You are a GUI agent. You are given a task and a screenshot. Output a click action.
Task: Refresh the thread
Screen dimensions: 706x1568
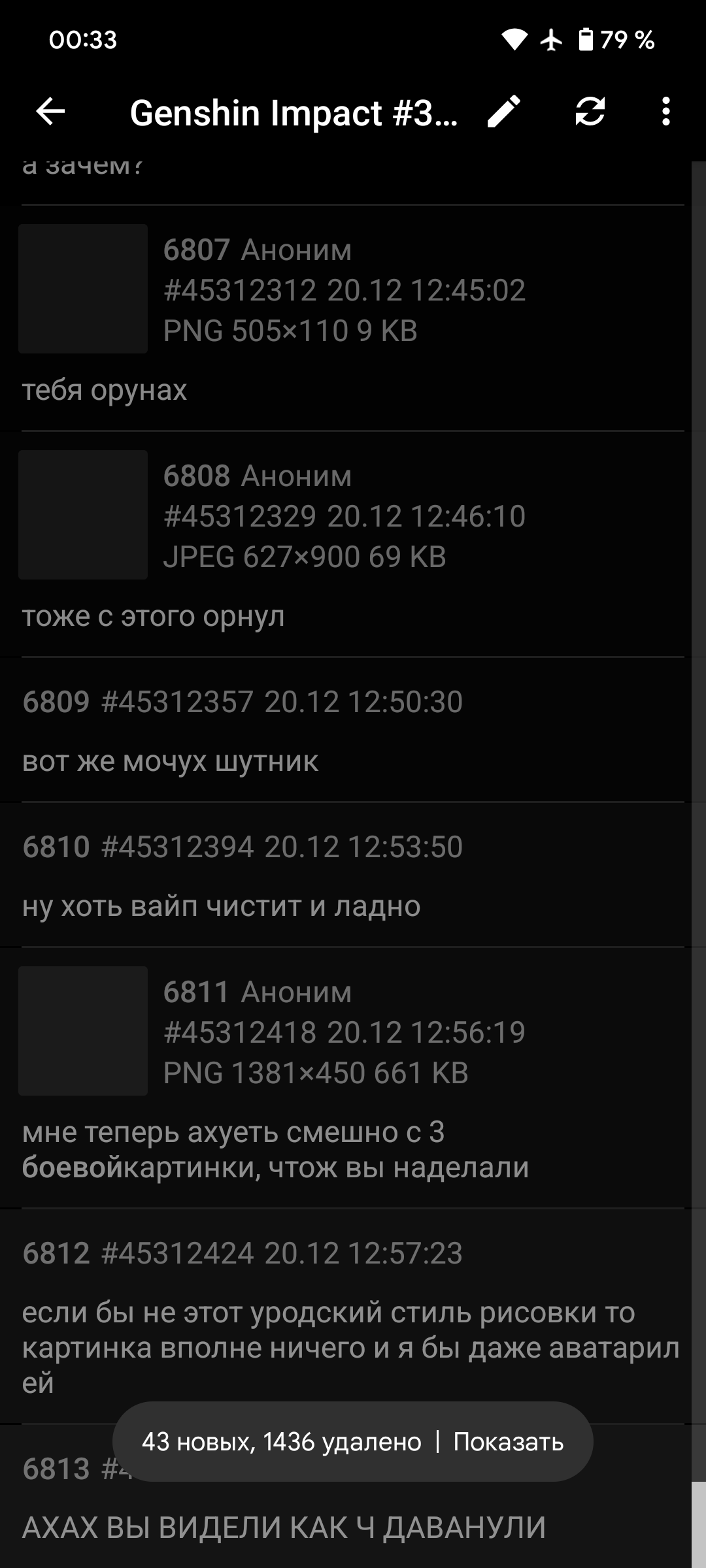590,112
